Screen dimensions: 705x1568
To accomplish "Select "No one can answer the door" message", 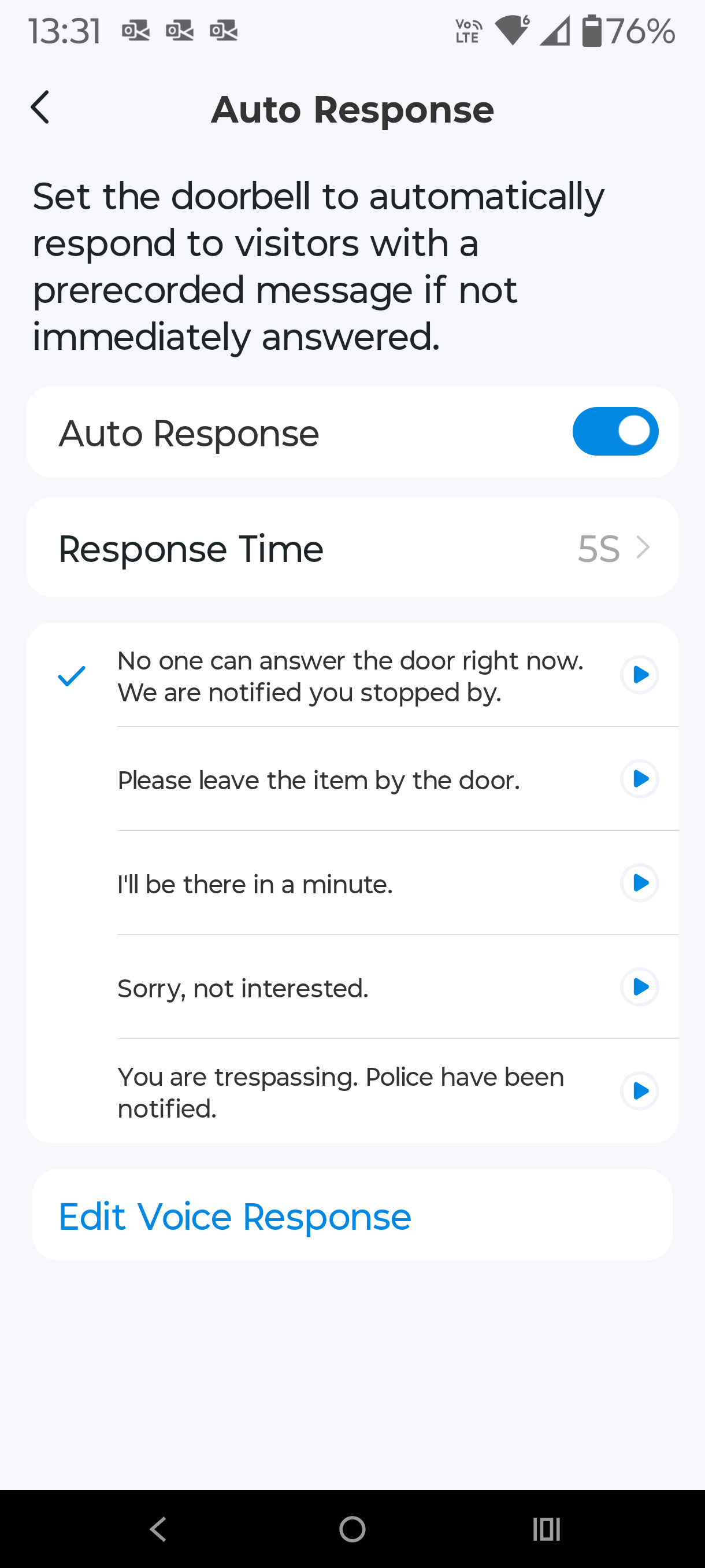I will [x=350, y=676].
